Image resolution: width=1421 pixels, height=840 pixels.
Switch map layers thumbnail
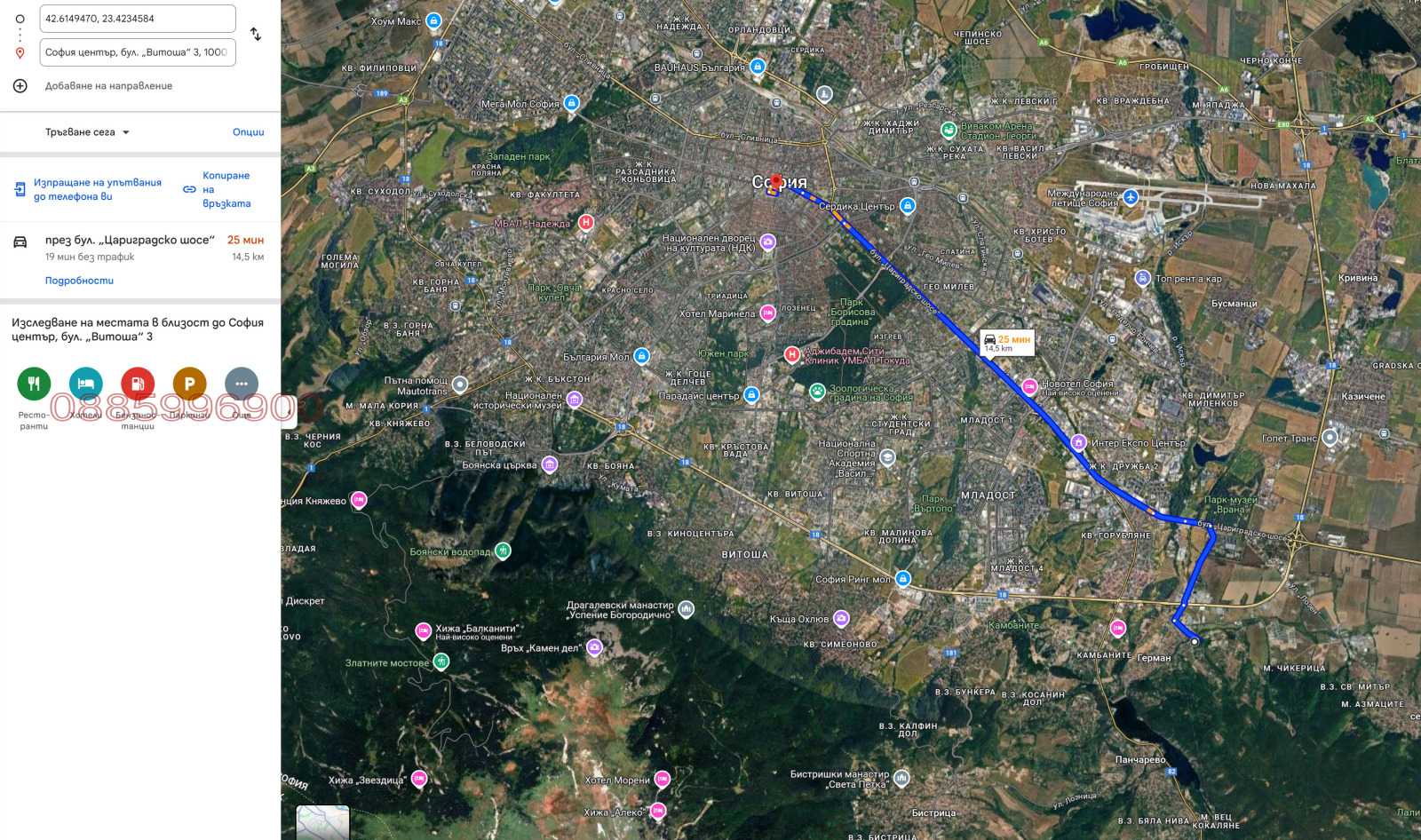pyautogui.click(x=322, y=822)
